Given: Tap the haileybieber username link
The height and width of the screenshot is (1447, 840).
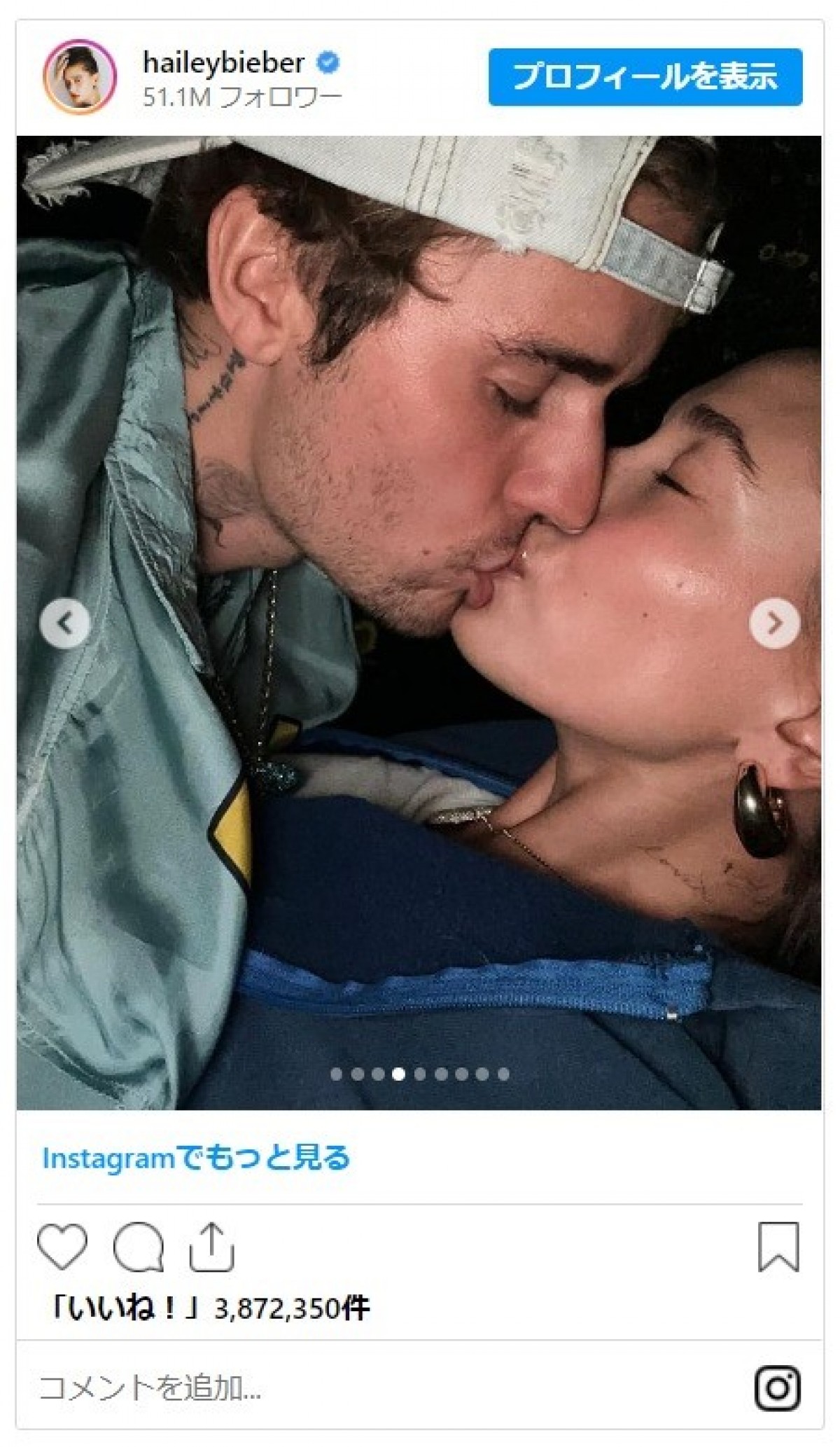Looking at the screenshot, I should click(223, 63).
